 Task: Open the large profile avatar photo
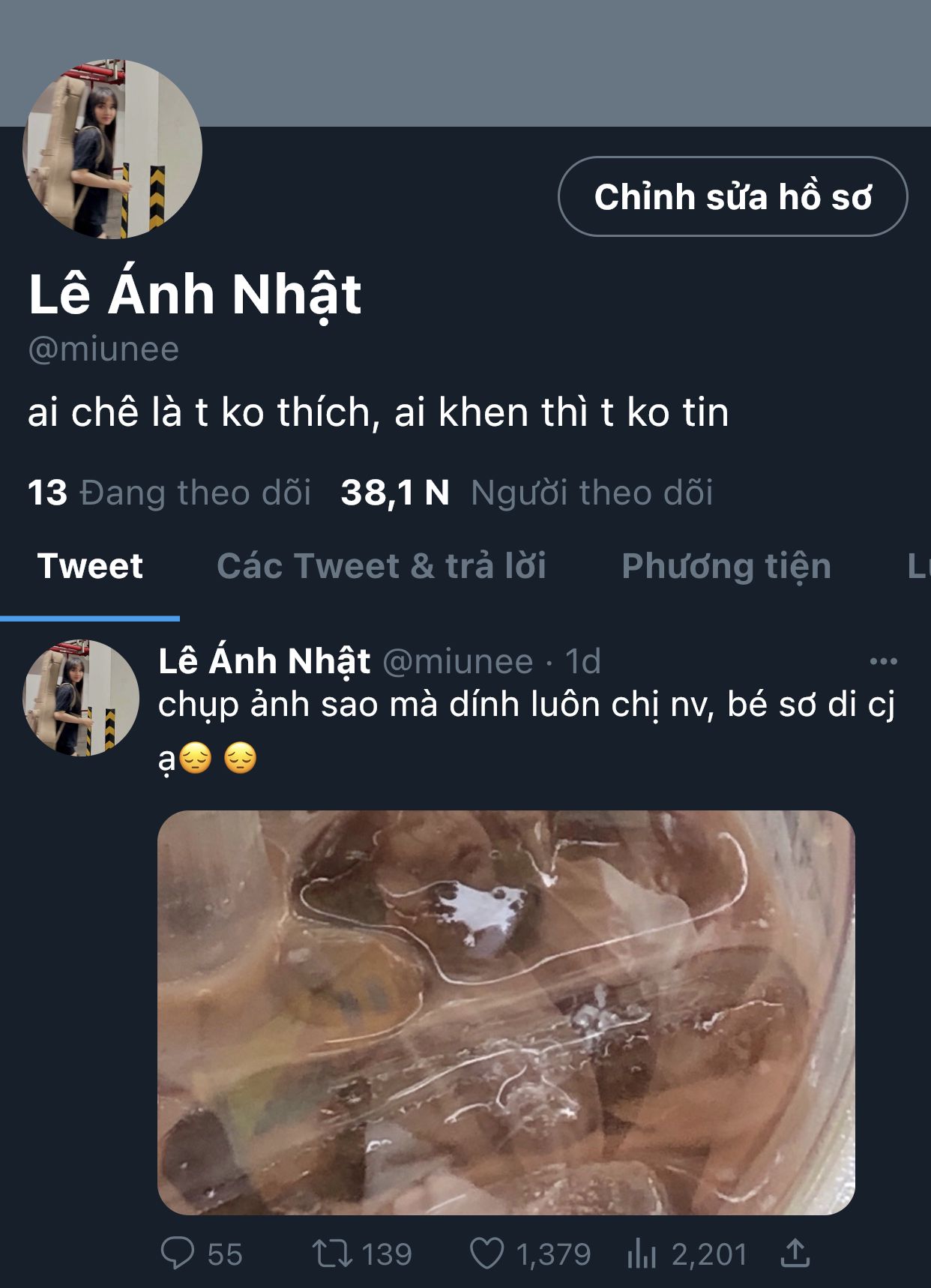[112, 148]
